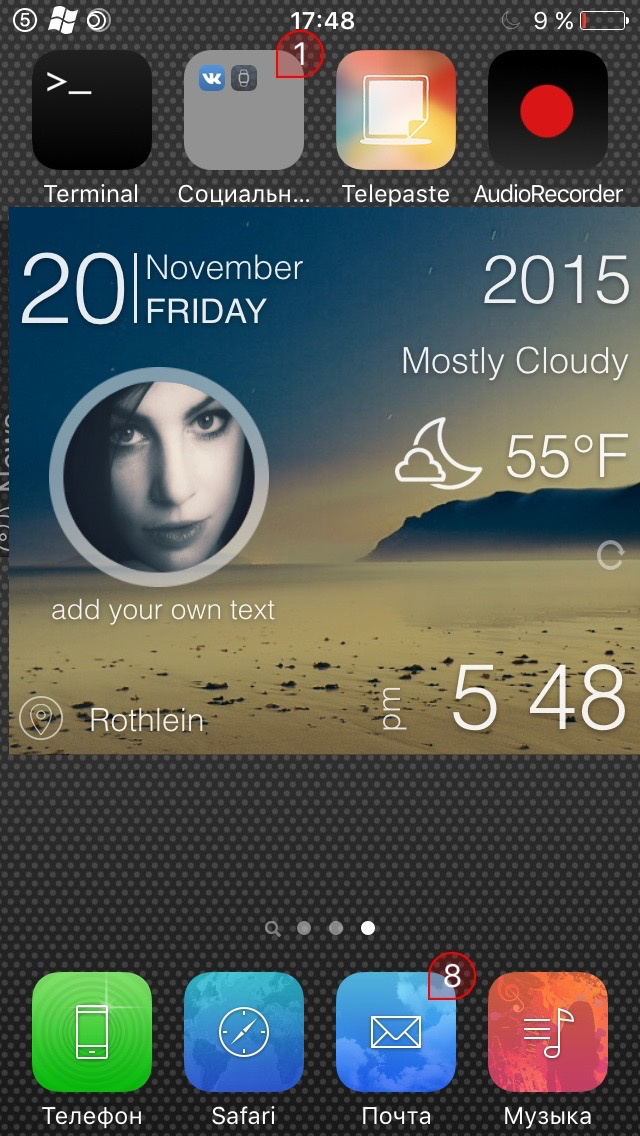This screenshot has height=1136, width=640.
Task: Launch the Telepaste app
Action: click(396, 110)
